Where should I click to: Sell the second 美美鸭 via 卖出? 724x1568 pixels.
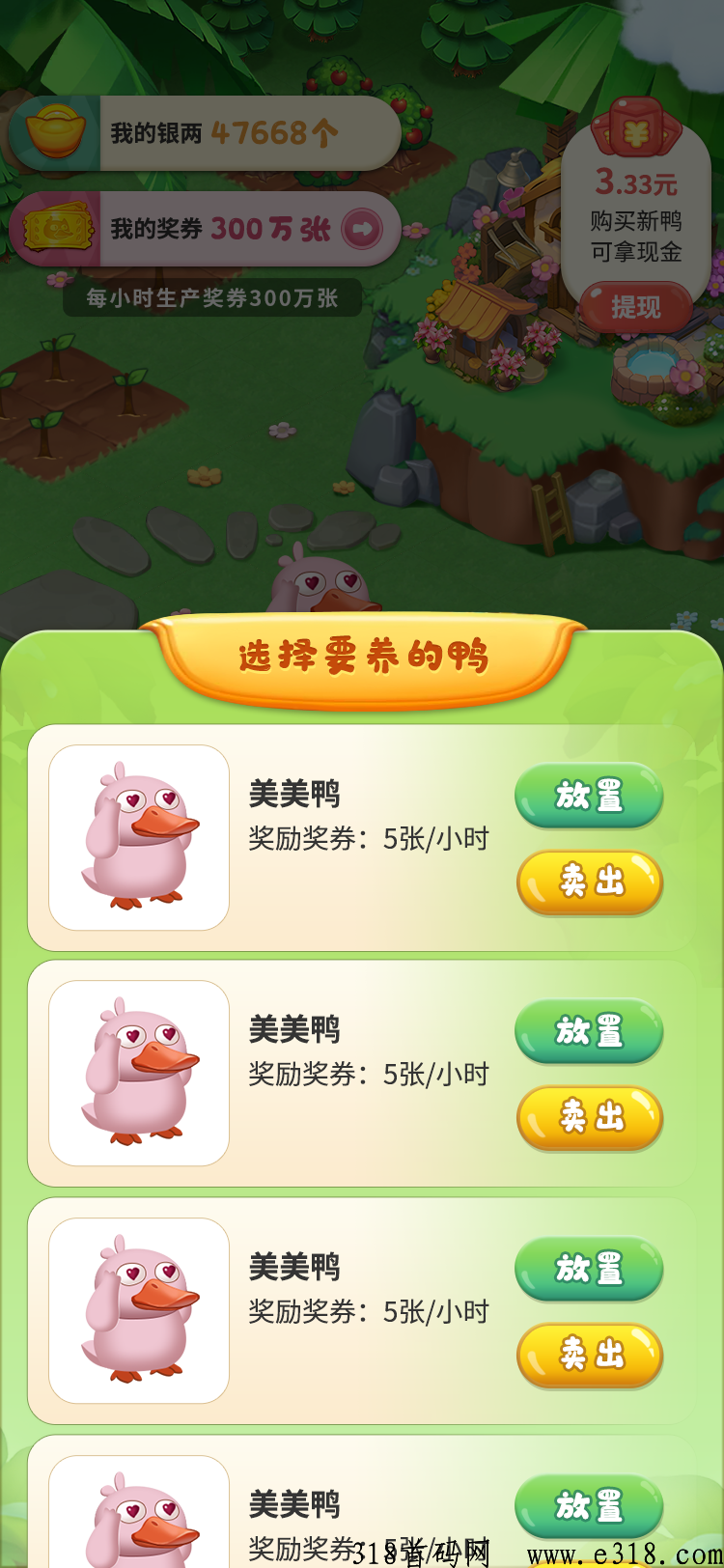click(x=589, y=1118)
